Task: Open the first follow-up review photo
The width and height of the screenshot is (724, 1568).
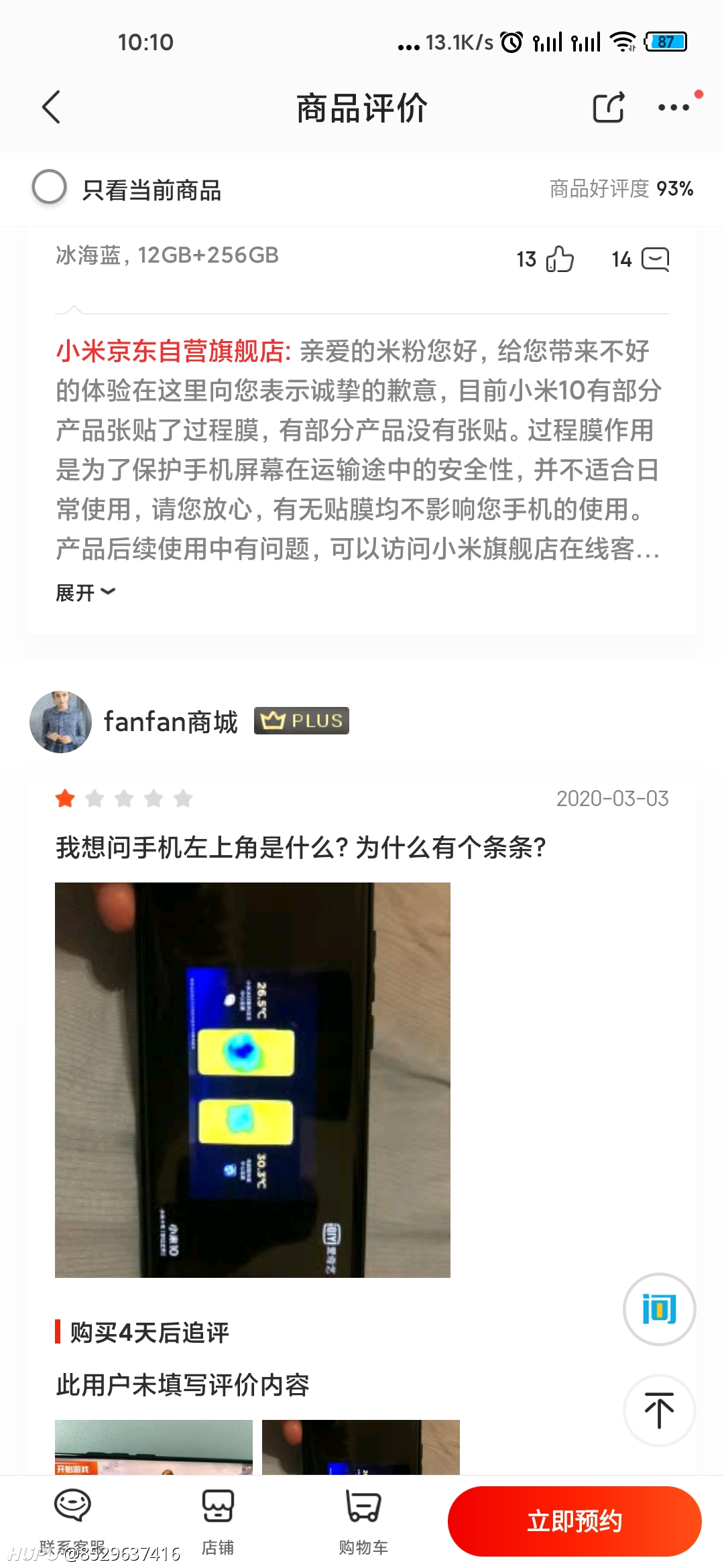Action: [154, 1447]
